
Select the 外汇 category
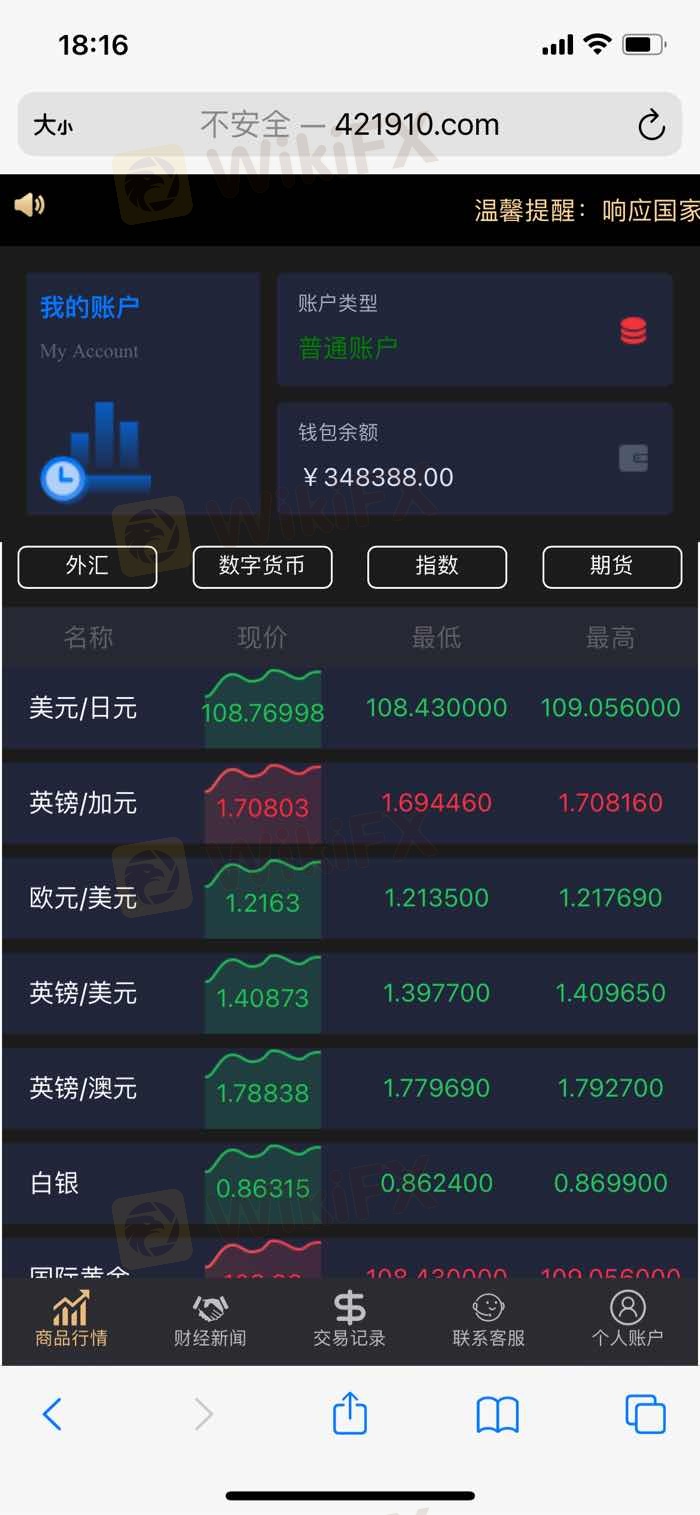tap(87, 566)
